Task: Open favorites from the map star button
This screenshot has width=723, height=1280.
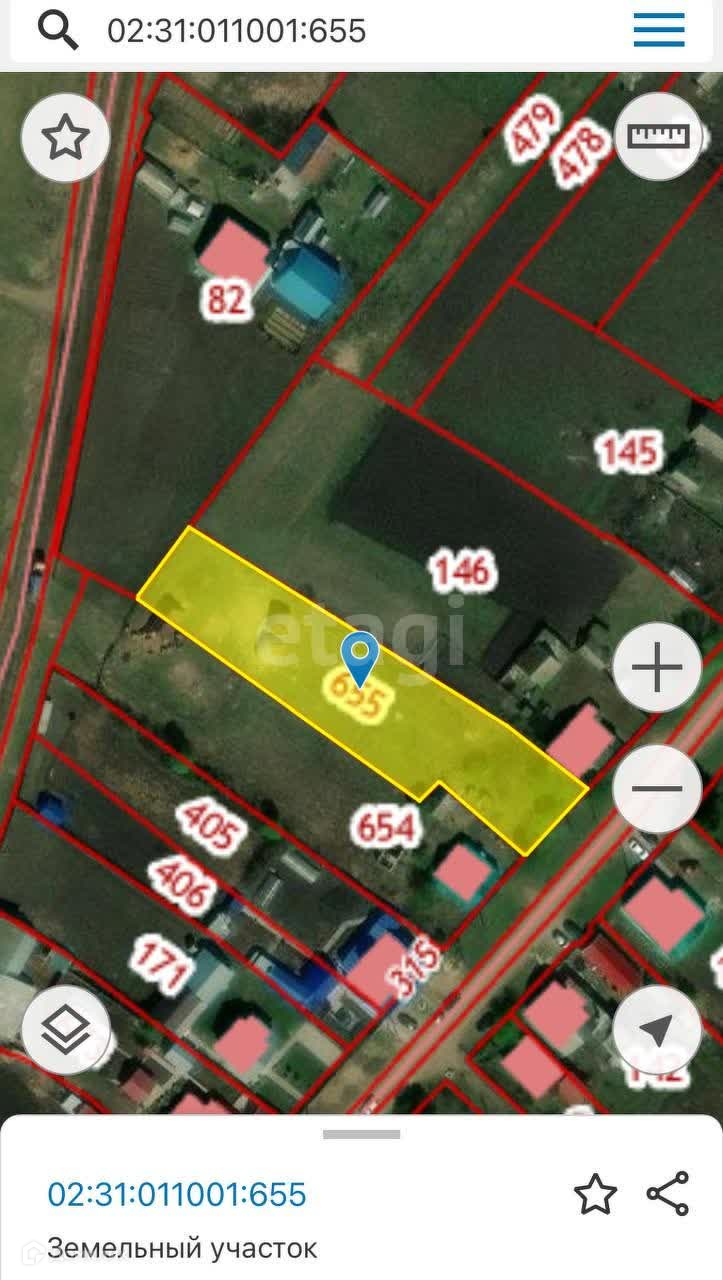Action: pos(66,137)
